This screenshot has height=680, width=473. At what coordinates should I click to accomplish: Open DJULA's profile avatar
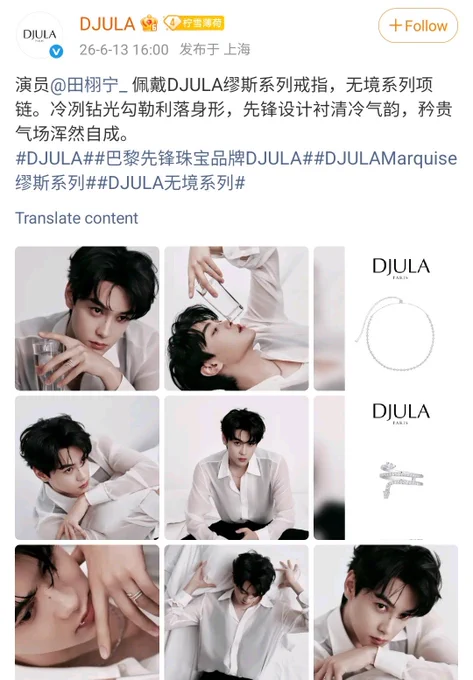[x=39, y=35]
